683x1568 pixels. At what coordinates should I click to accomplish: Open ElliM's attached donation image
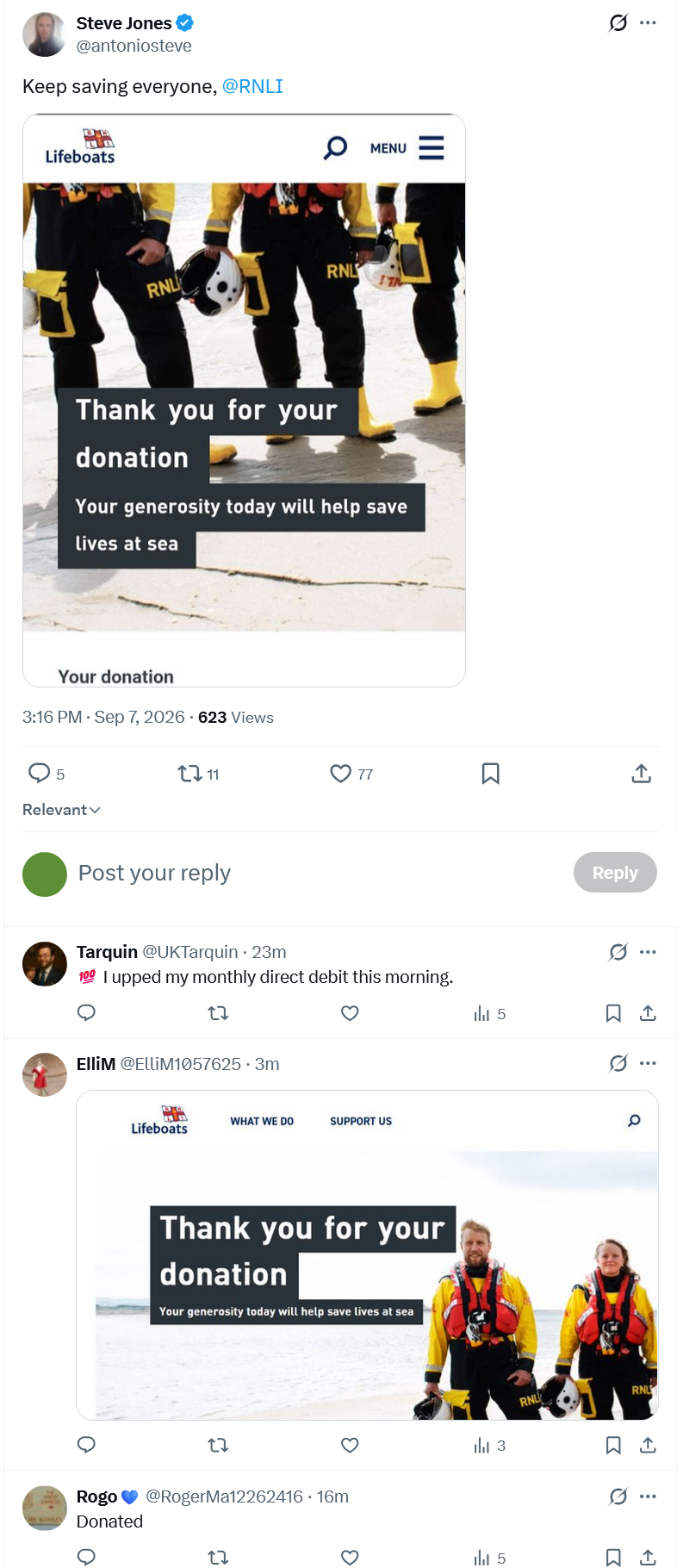tap(367, 1255)
